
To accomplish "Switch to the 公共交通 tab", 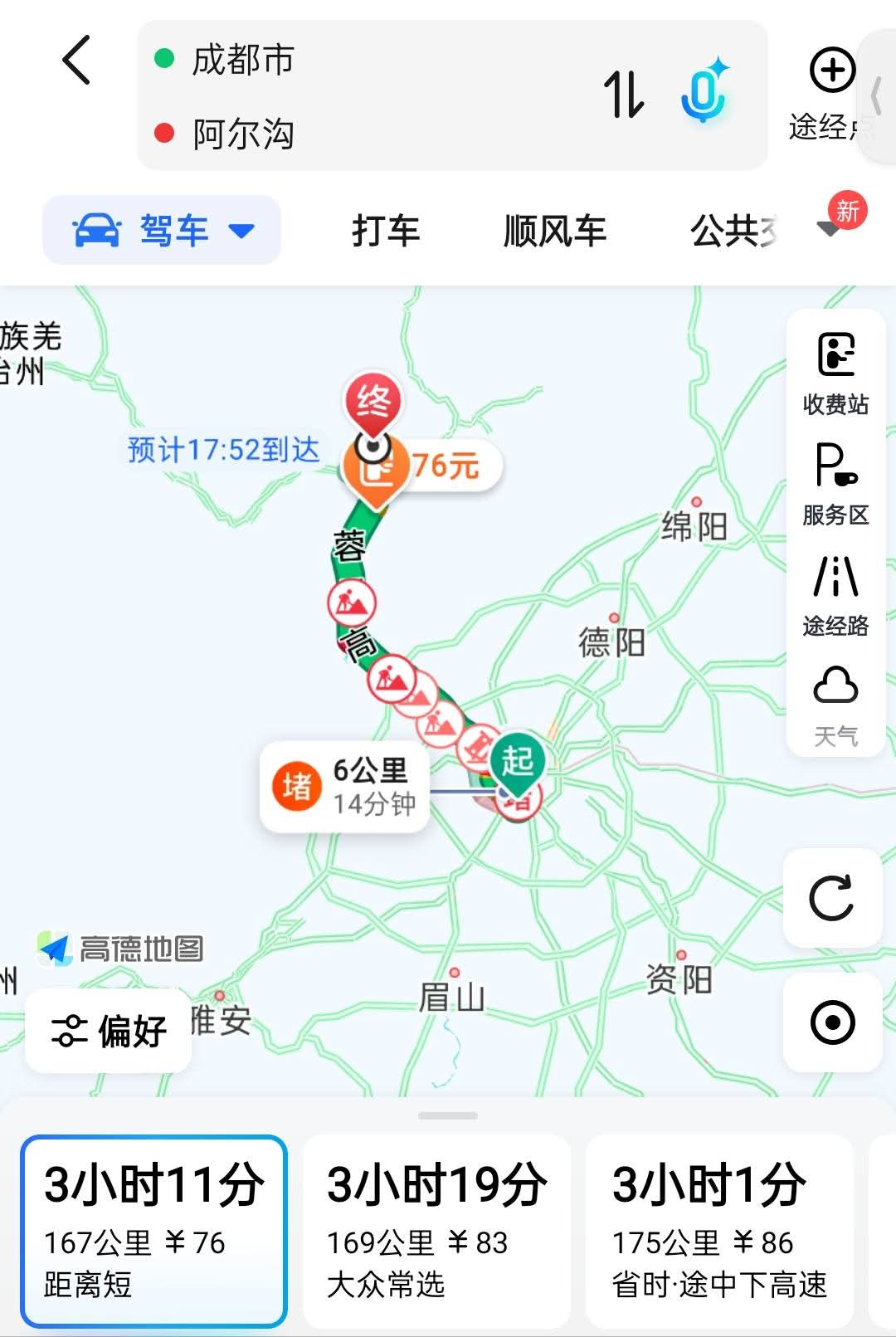I will coord(735,231).
